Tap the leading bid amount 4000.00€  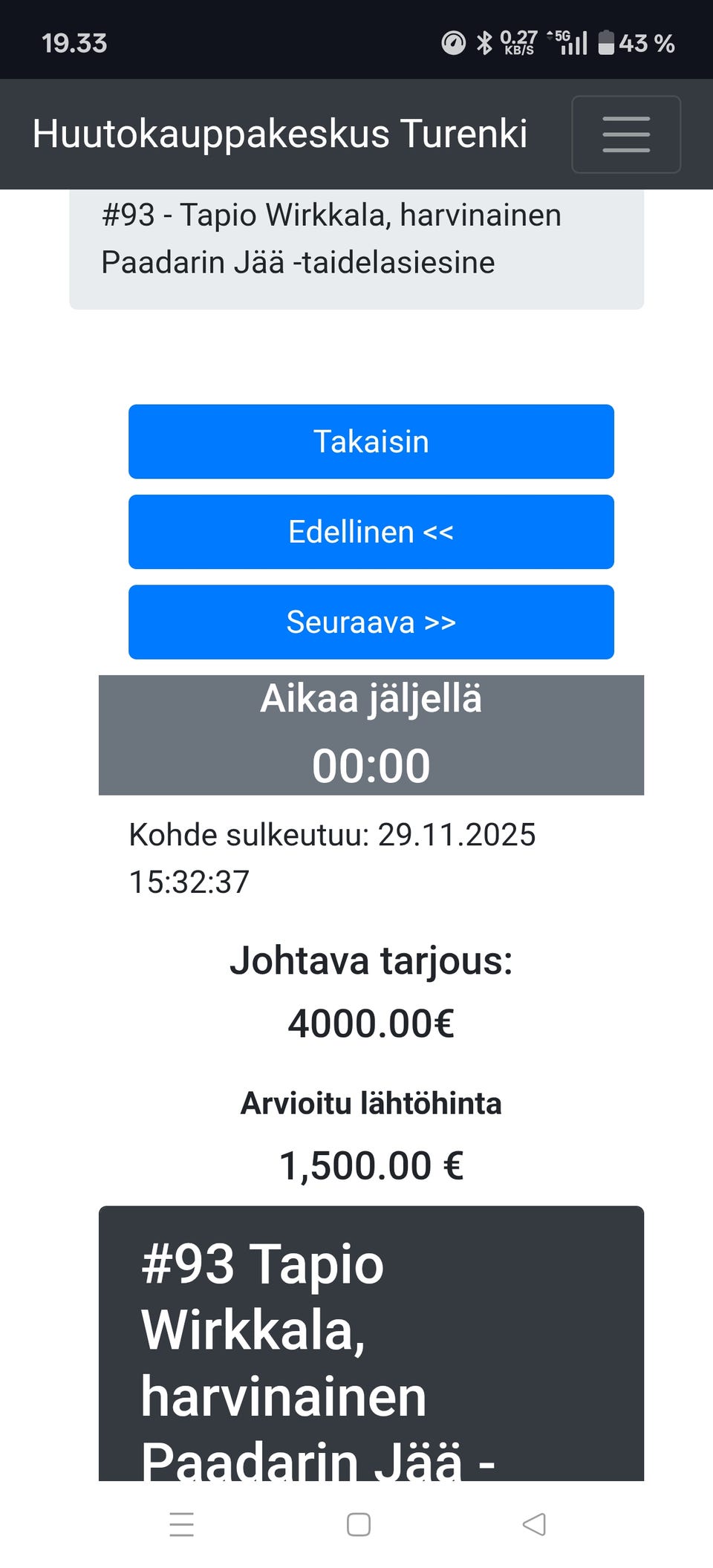[x=371, y=1024]
